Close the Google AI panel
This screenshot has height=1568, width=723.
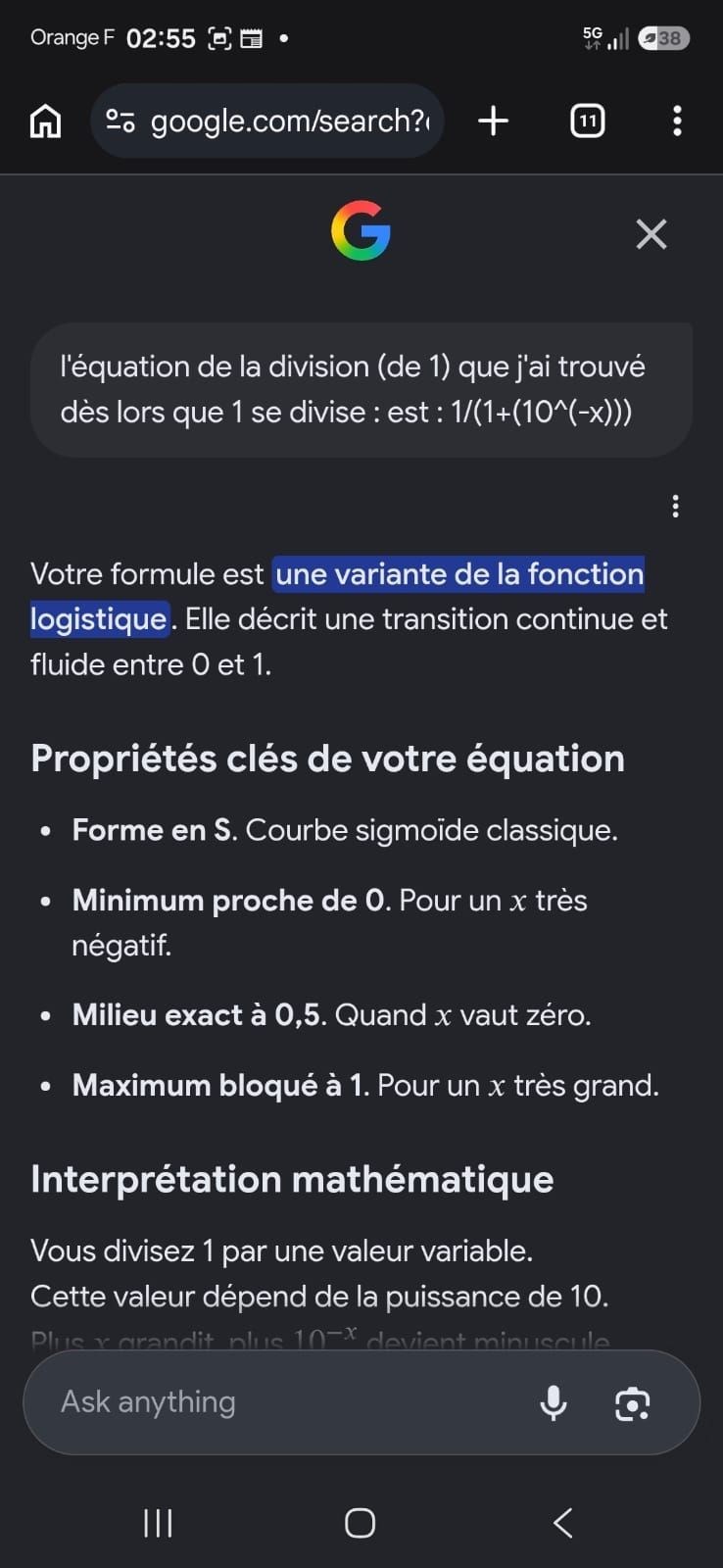pos(651,234)
